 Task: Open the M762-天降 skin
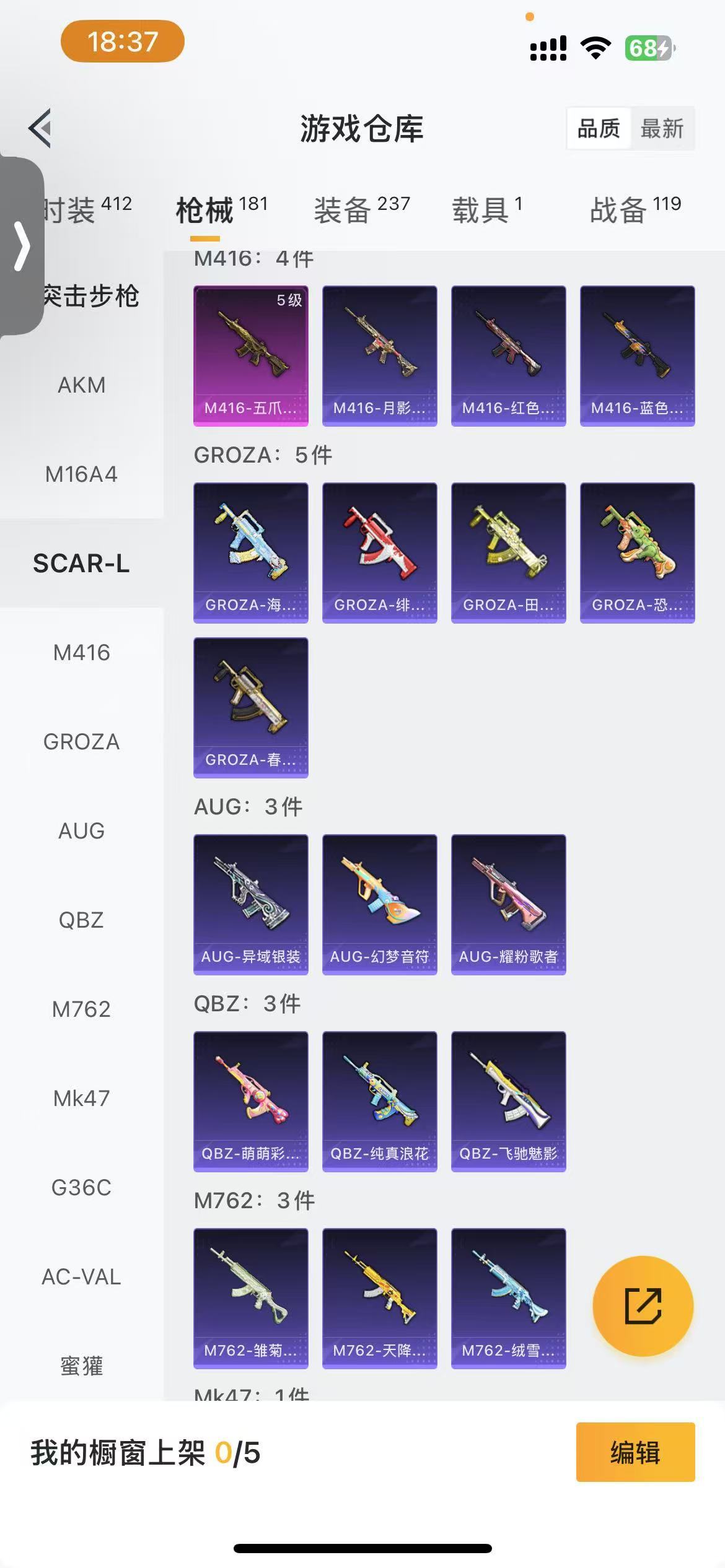point(380,1298)
